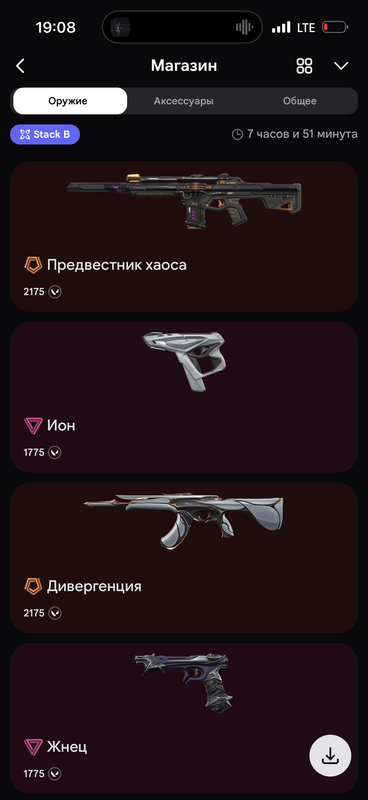Switch to grid layout view
Screen dimensions: 368x800
coord(304,66)
